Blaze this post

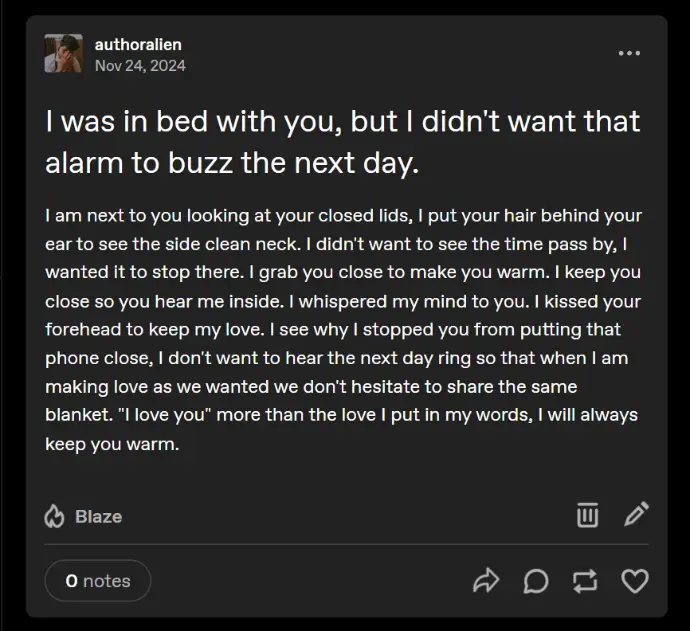[84, 516]
